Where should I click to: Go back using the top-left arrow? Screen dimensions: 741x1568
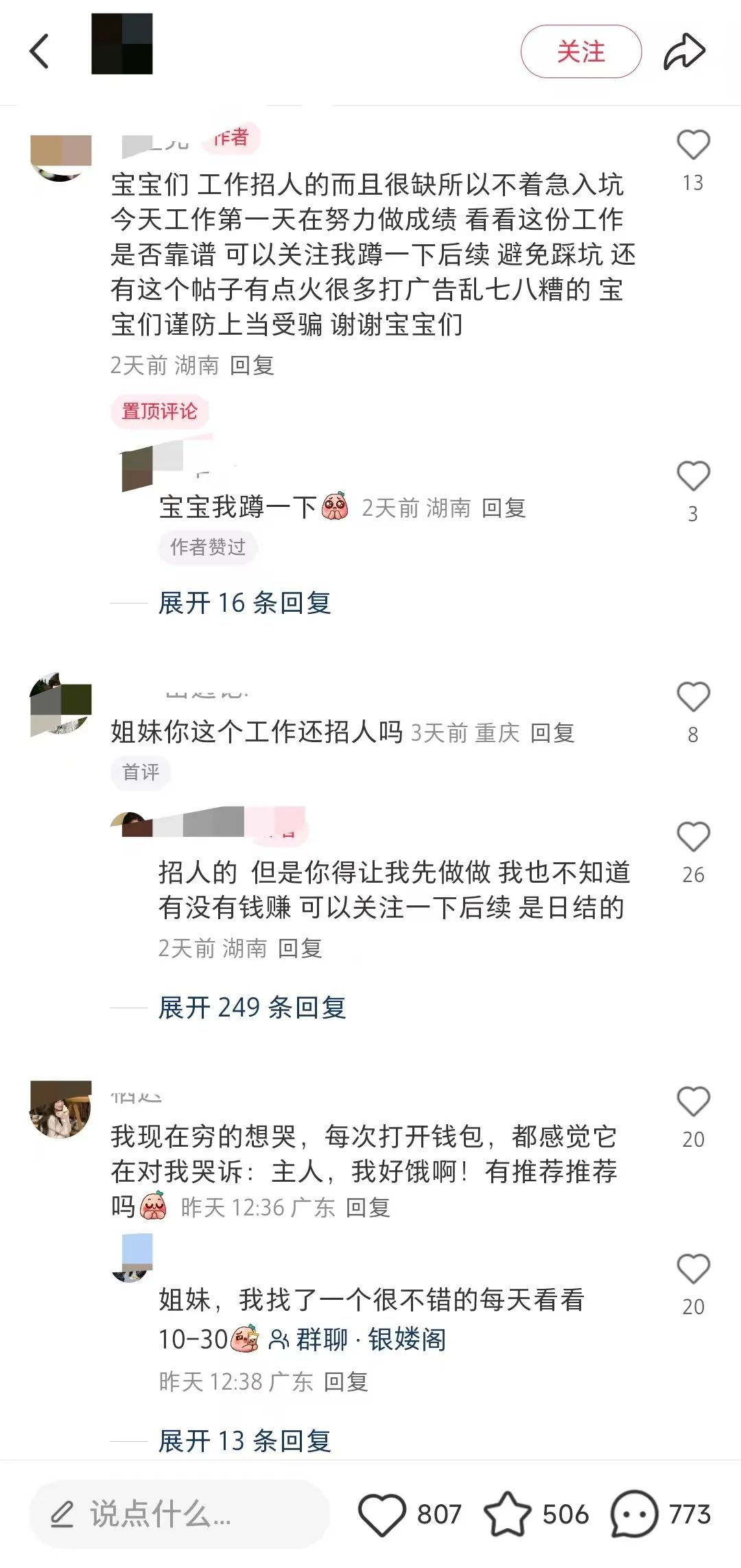tap(39, 51)
